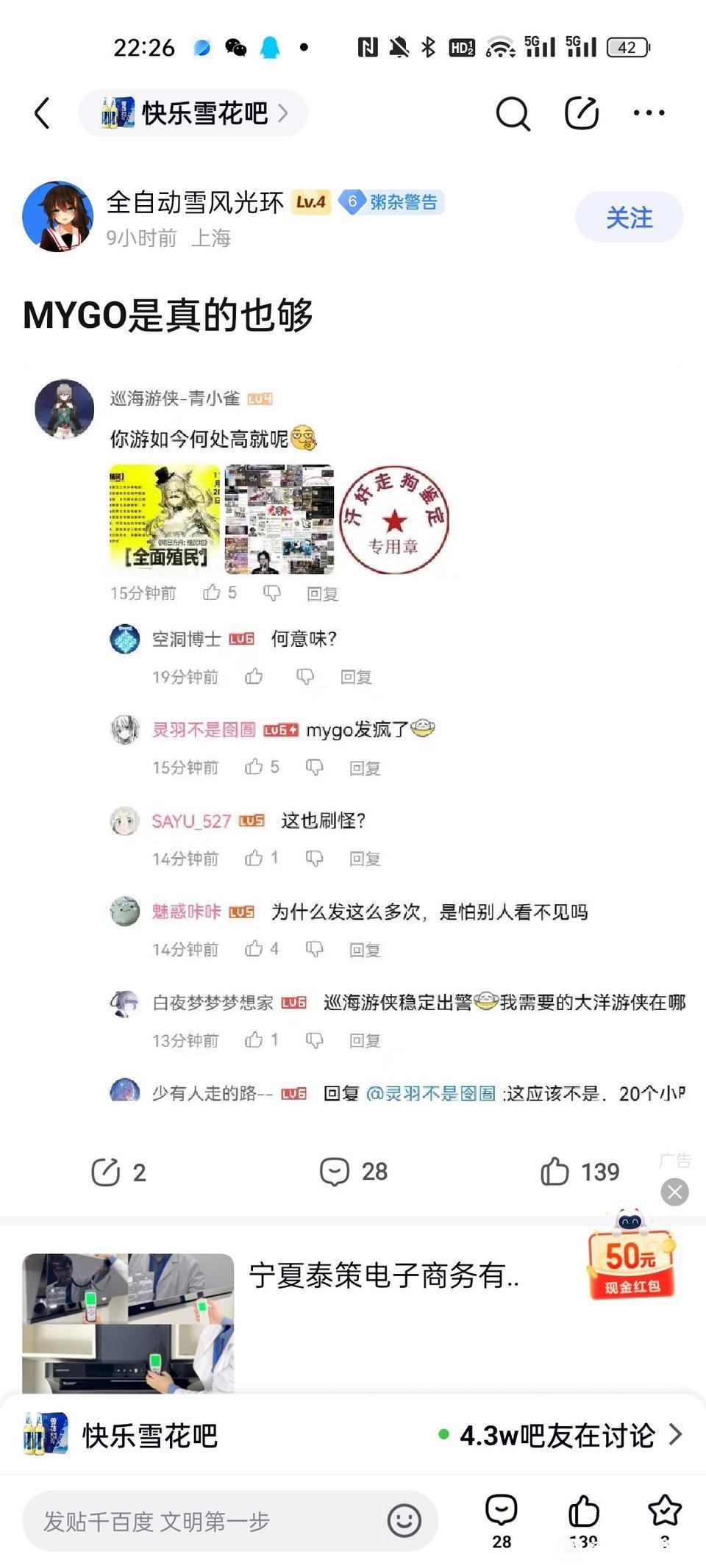Image resolution: width=706 pixels, height=1568 pixels.
Task: Open comments via the 28 bubble under the post
Action: coord(353,1171)
